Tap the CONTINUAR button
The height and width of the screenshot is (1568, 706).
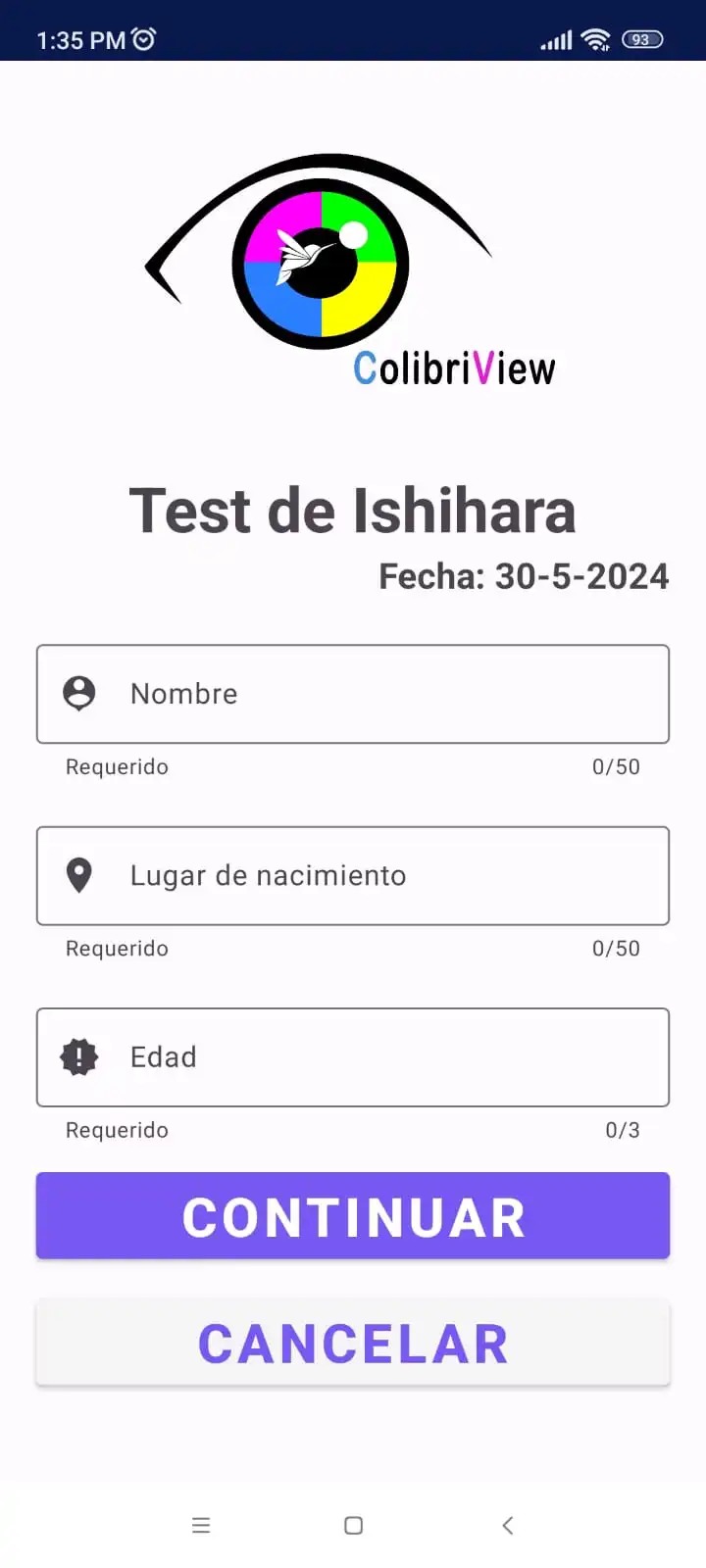[x=353, y=1215]
